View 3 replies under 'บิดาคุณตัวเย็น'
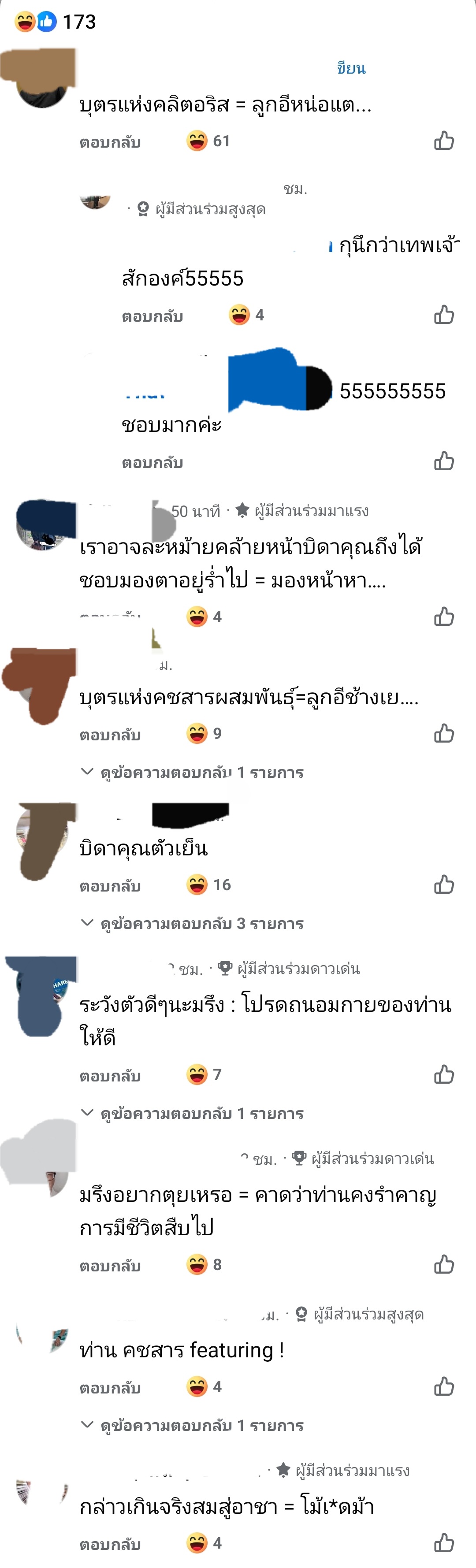 pos(201,923)
